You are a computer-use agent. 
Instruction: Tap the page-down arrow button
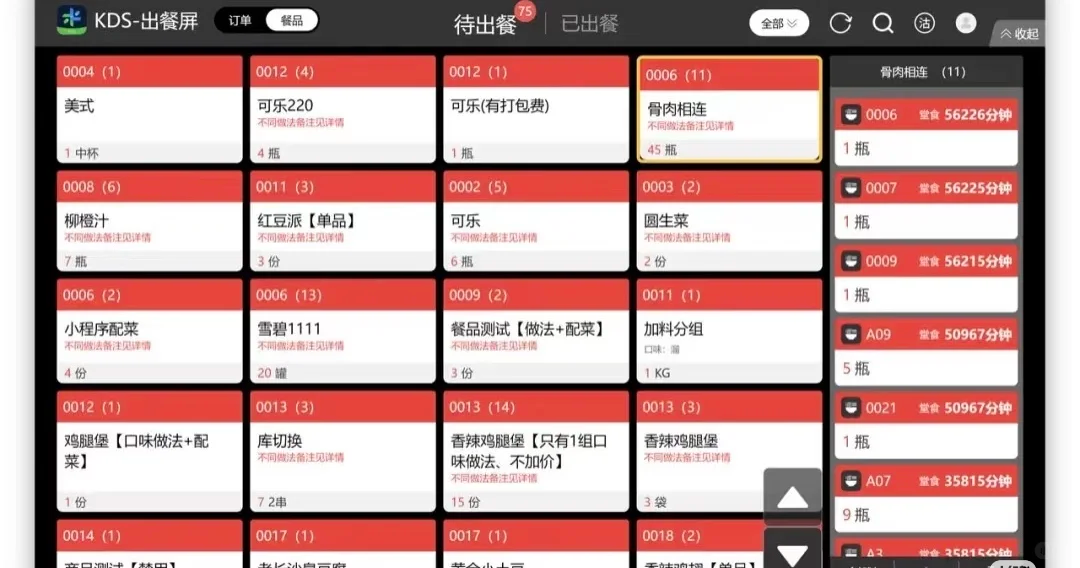point(792,553)
